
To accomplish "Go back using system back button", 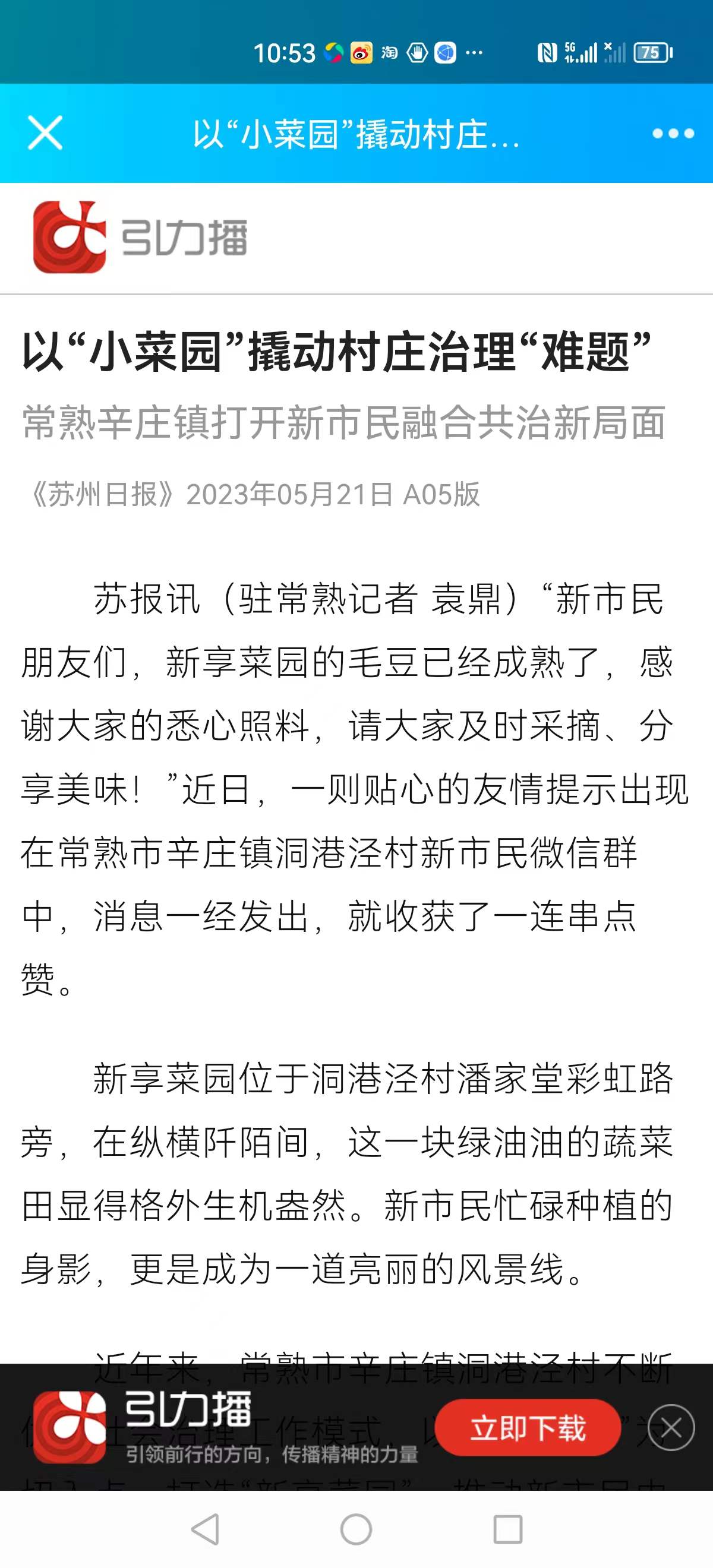I will (x=205, y=1529).
